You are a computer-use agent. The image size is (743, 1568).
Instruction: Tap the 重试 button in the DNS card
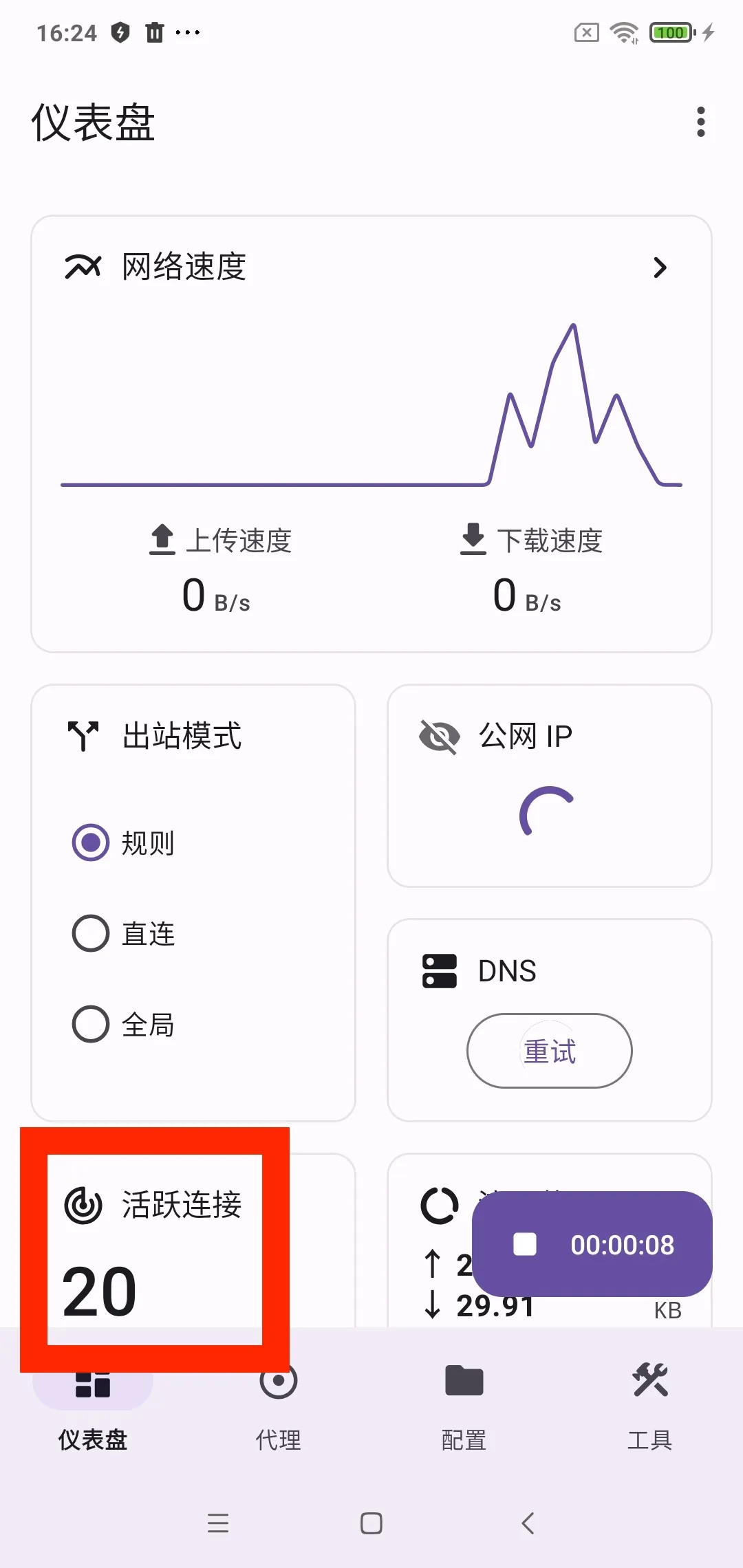pyautogui.click(x=549, y=1051)
